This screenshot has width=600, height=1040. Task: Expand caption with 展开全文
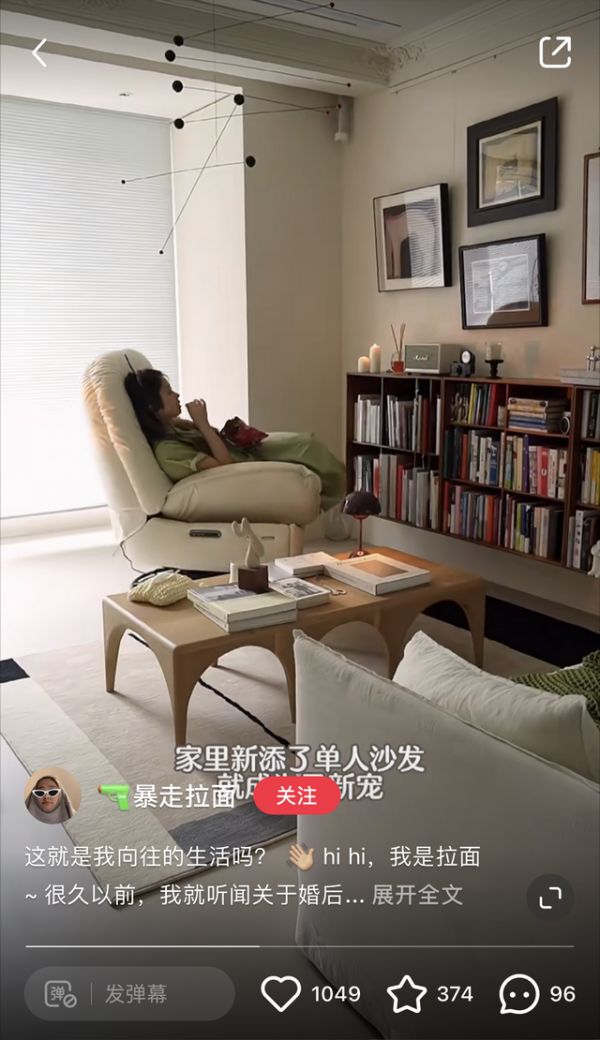pyautogui.click(x=418, y=895)
